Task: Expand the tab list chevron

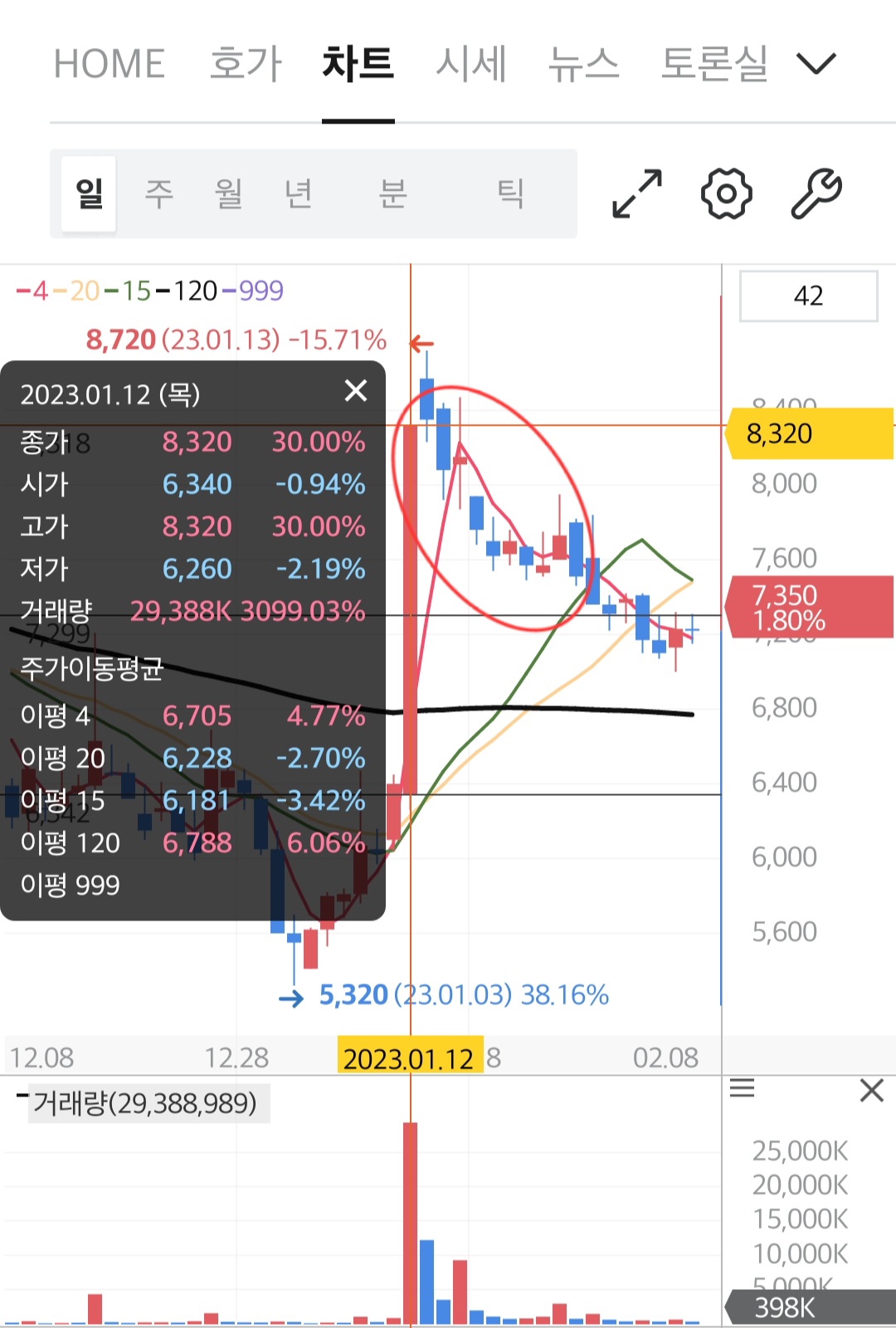Action: click(816, 64)
